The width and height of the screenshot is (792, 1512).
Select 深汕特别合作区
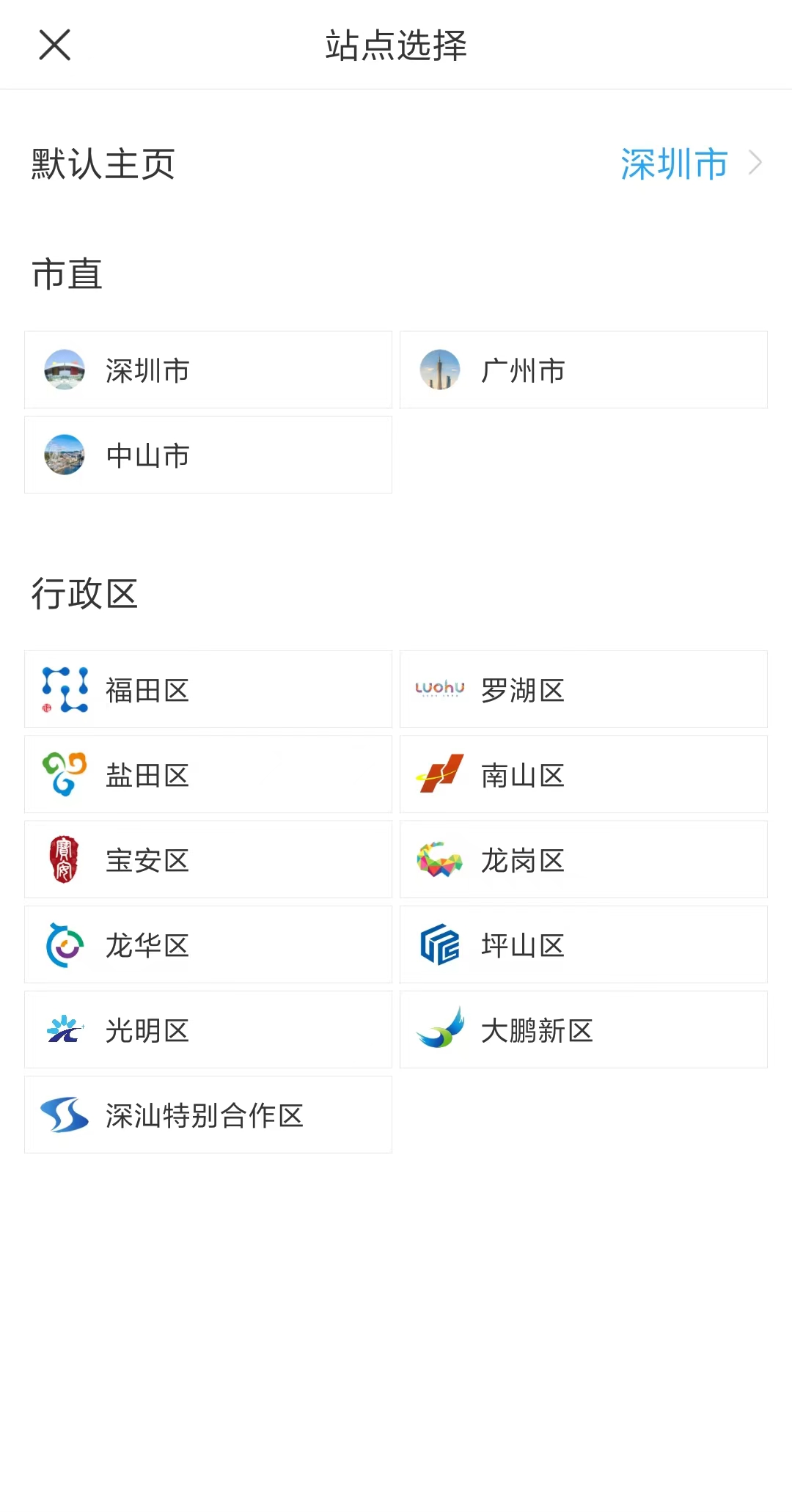click(208, 1115)
